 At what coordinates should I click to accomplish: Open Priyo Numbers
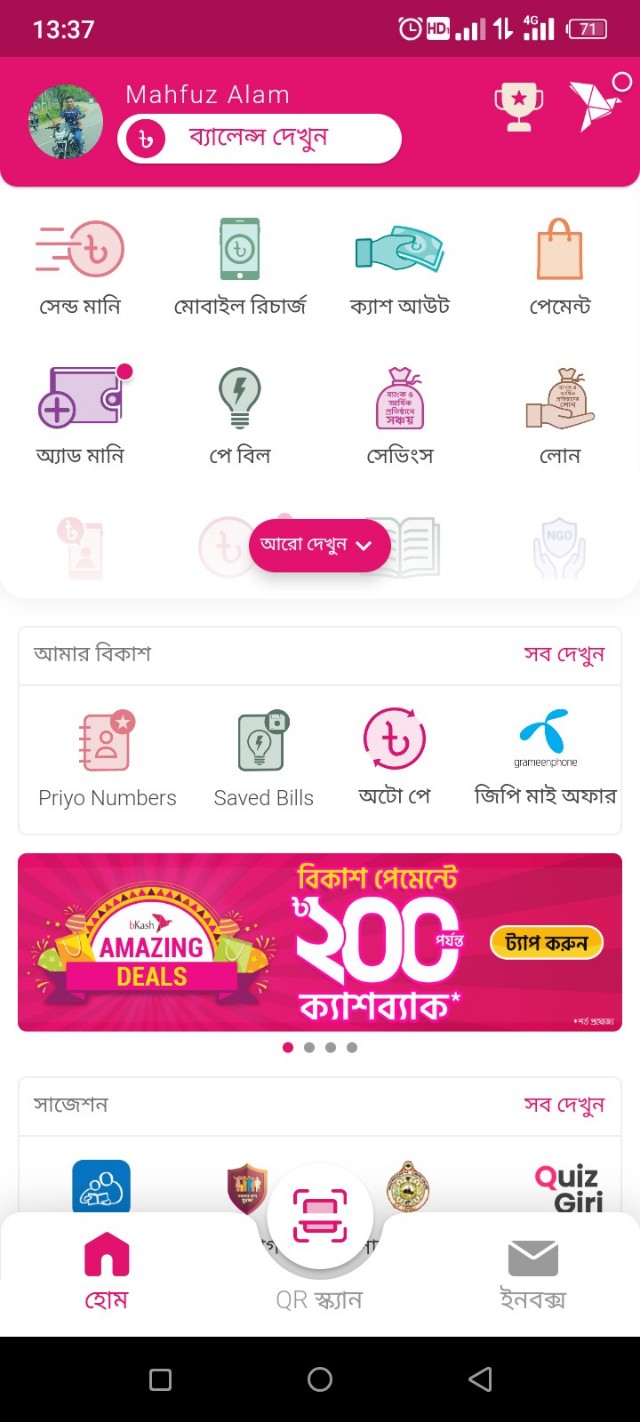coord(107,758)
